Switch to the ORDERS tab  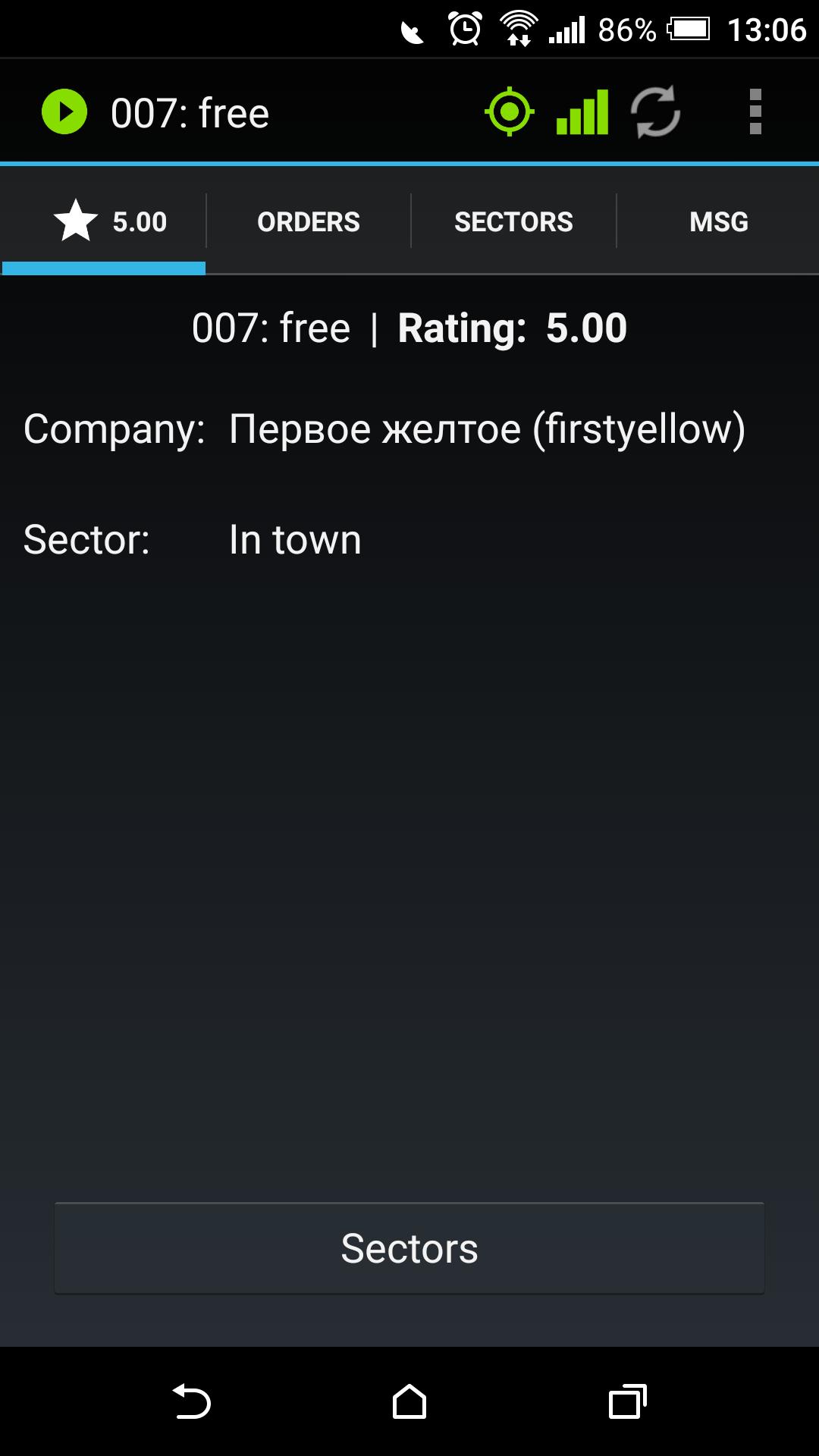click(309, 221)
